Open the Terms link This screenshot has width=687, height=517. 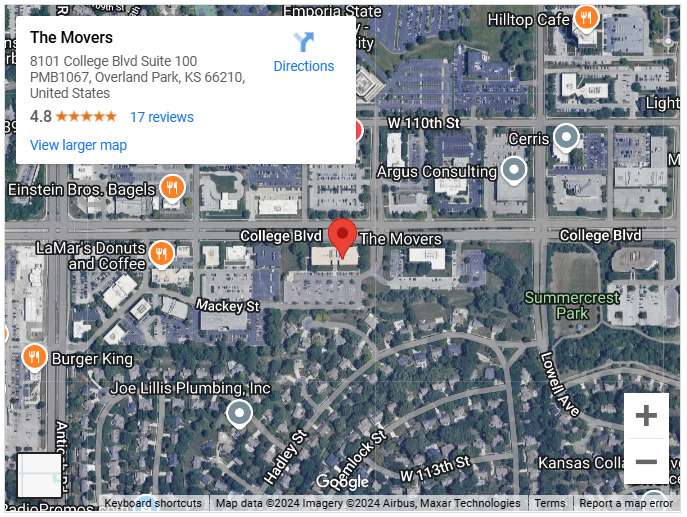549,504
